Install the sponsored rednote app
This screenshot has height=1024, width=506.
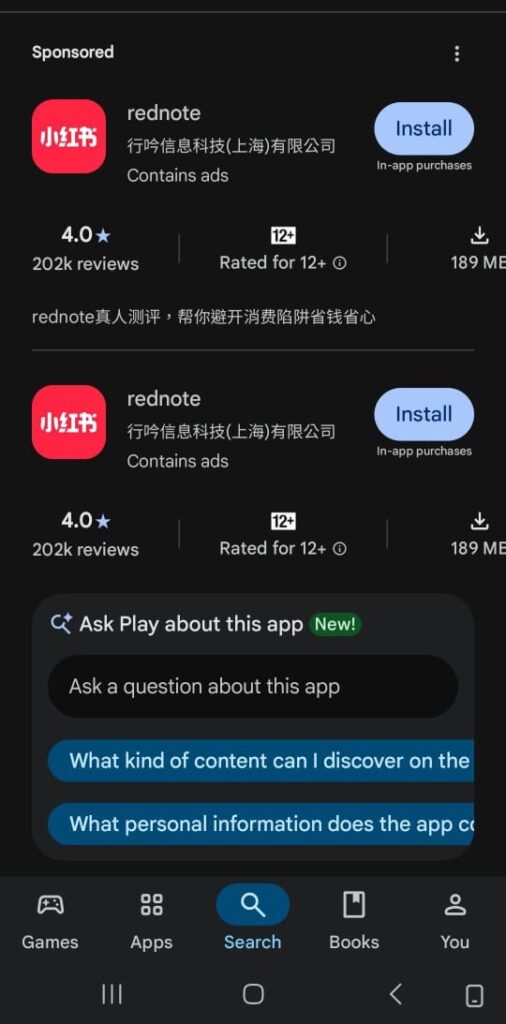click(x=424, y=128)
